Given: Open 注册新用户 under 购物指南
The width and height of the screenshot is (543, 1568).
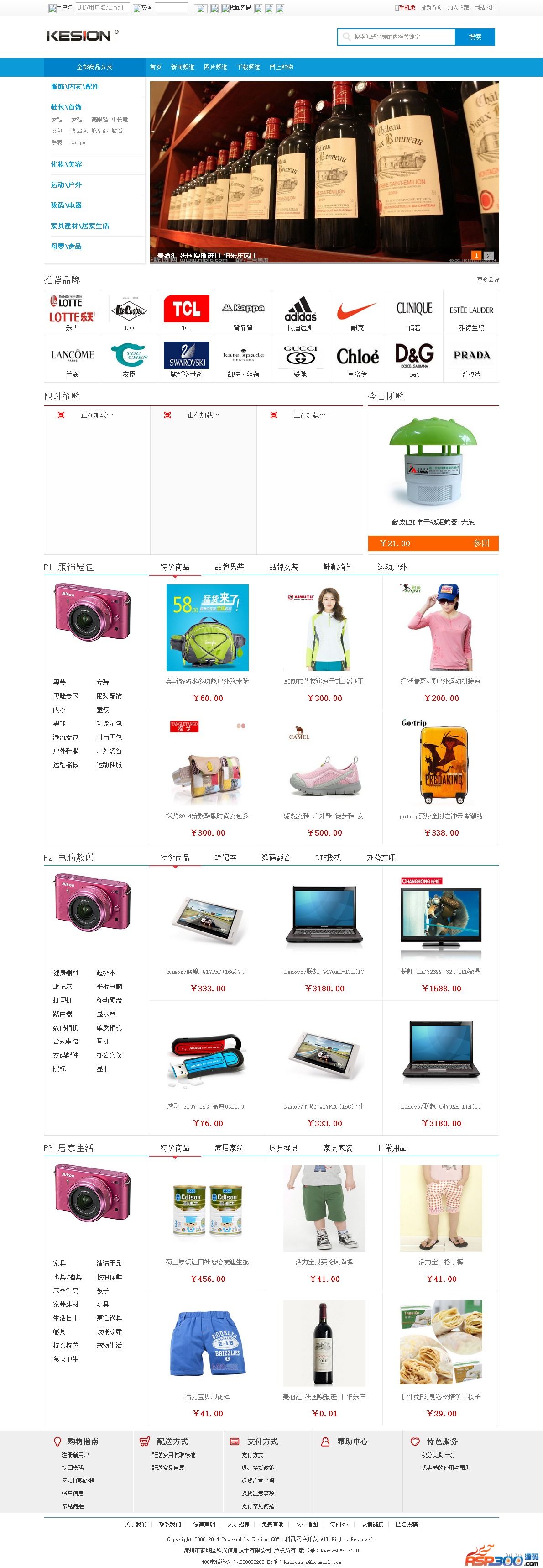Looking at the screenshot, I should point(75,1455).
